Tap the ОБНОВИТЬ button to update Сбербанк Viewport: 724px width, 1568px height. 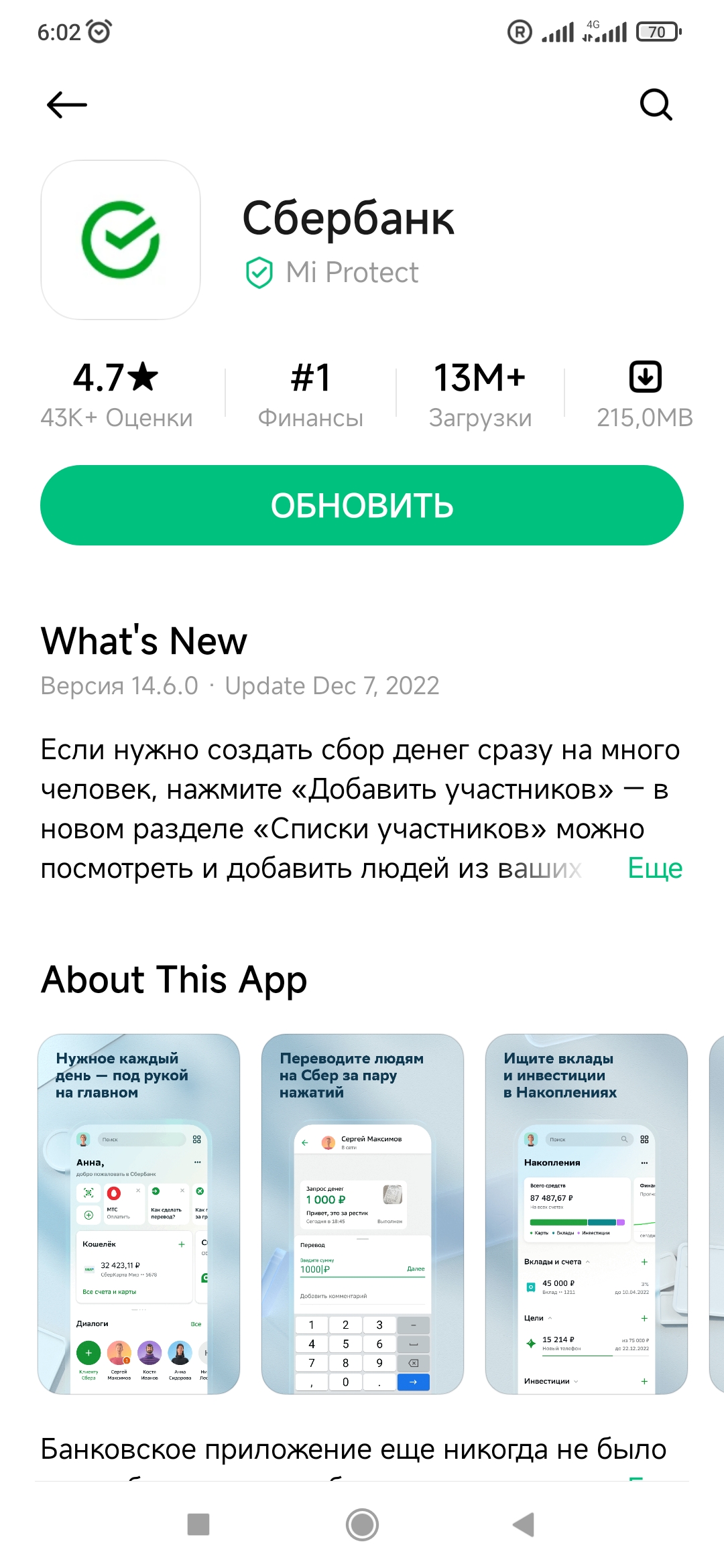coord(362,505)
